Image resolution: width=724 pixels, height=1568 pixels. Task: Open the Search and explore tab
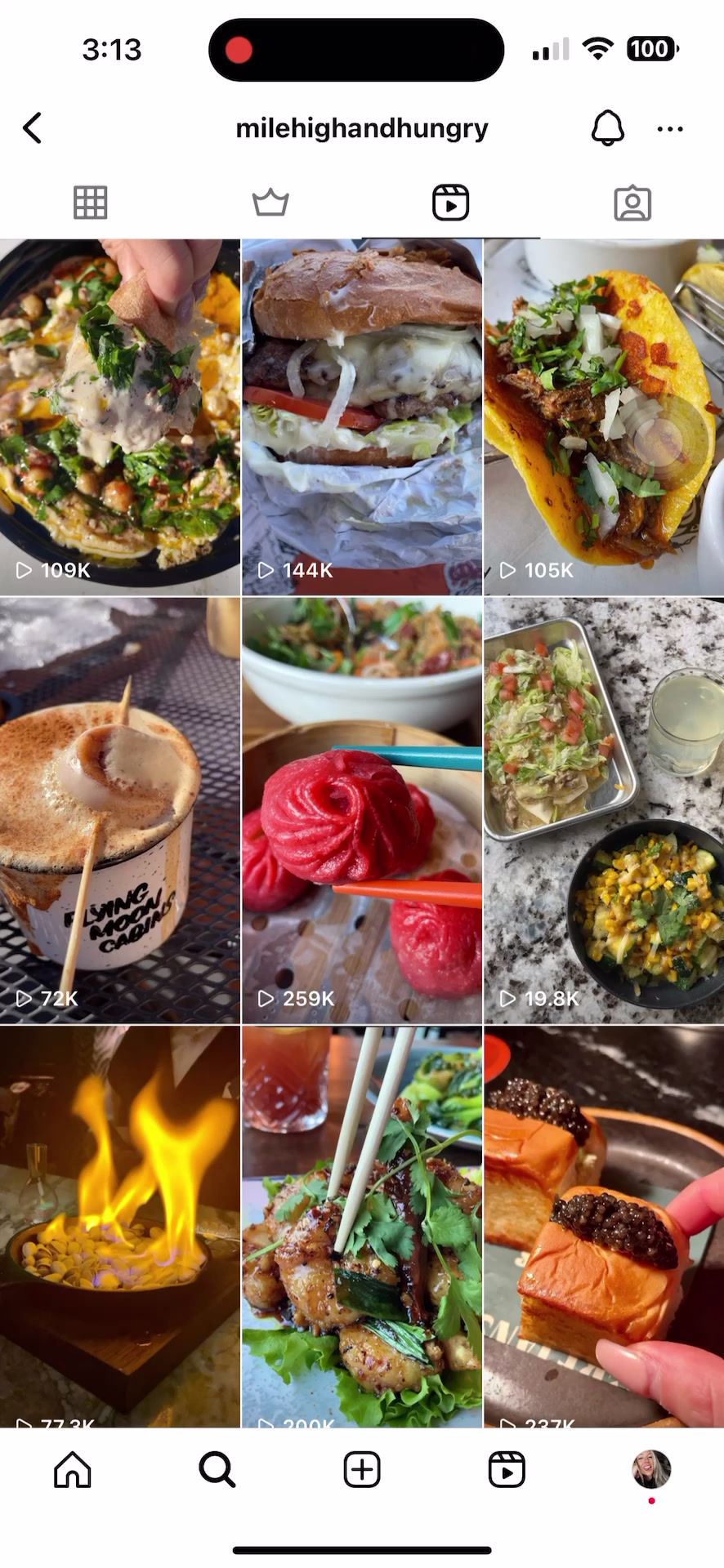(x=217, y=1470)
